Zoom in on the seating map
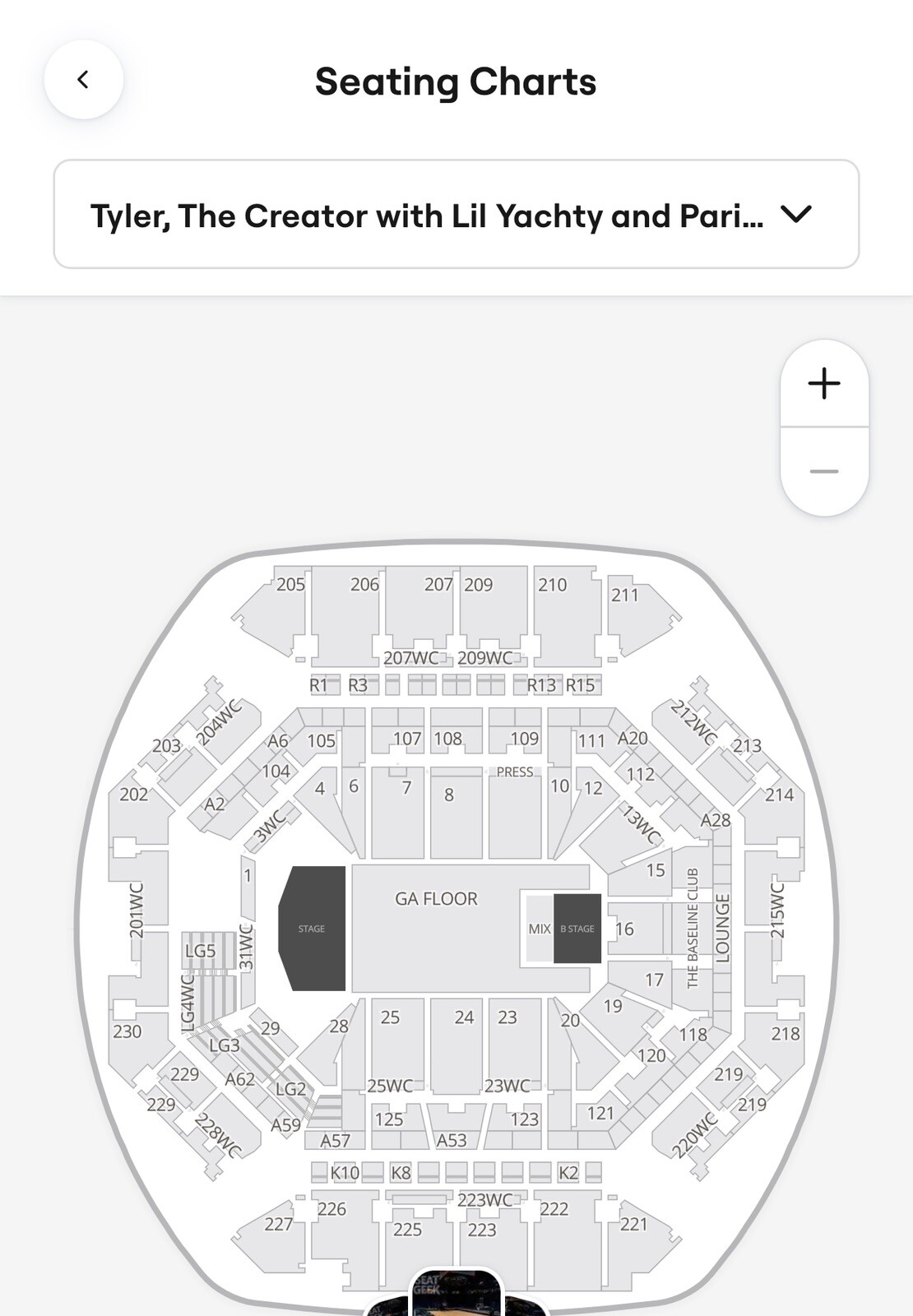Viewport: 913px width, 1316px height. [x=824, y=384]
